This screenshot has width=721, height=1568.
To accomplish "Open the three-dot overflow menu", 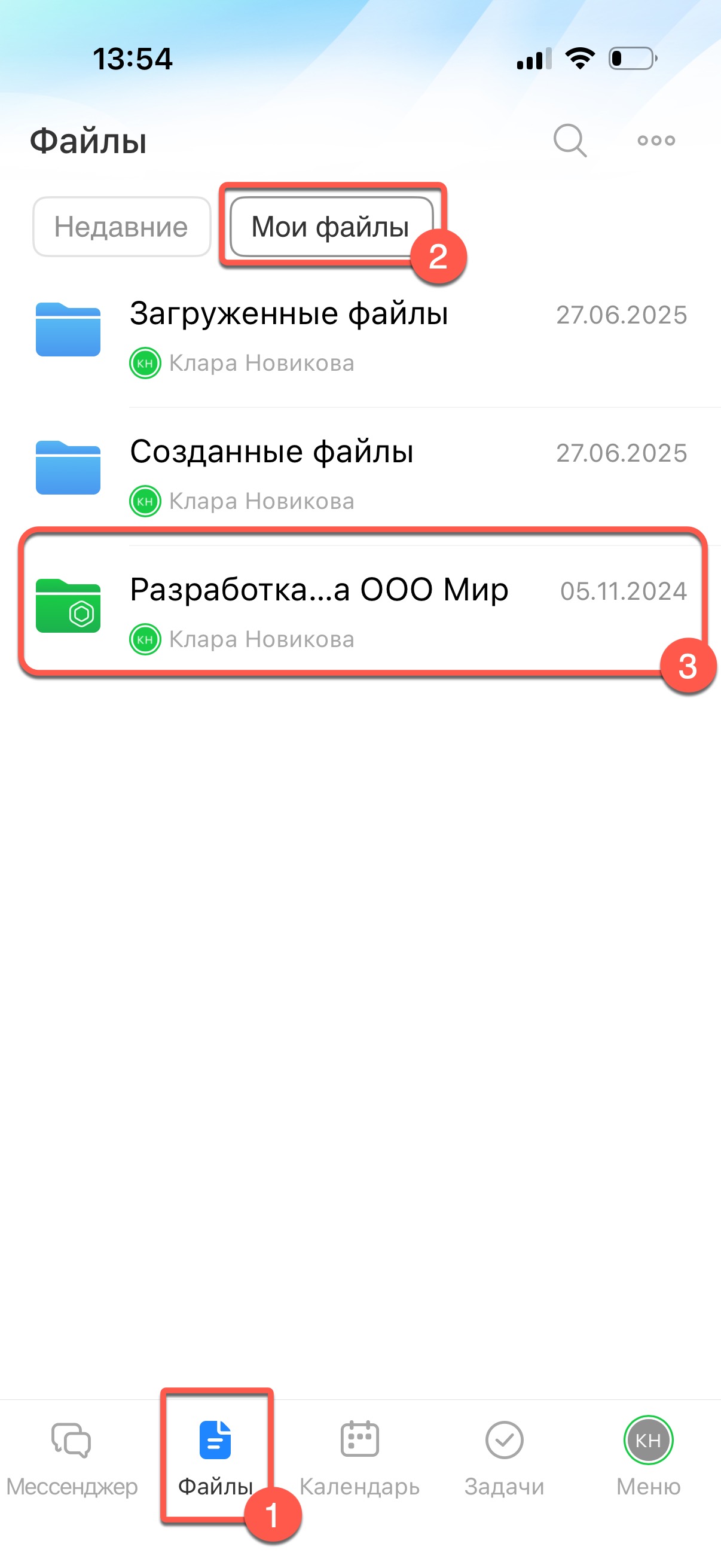I will click(x=656, y=141).
